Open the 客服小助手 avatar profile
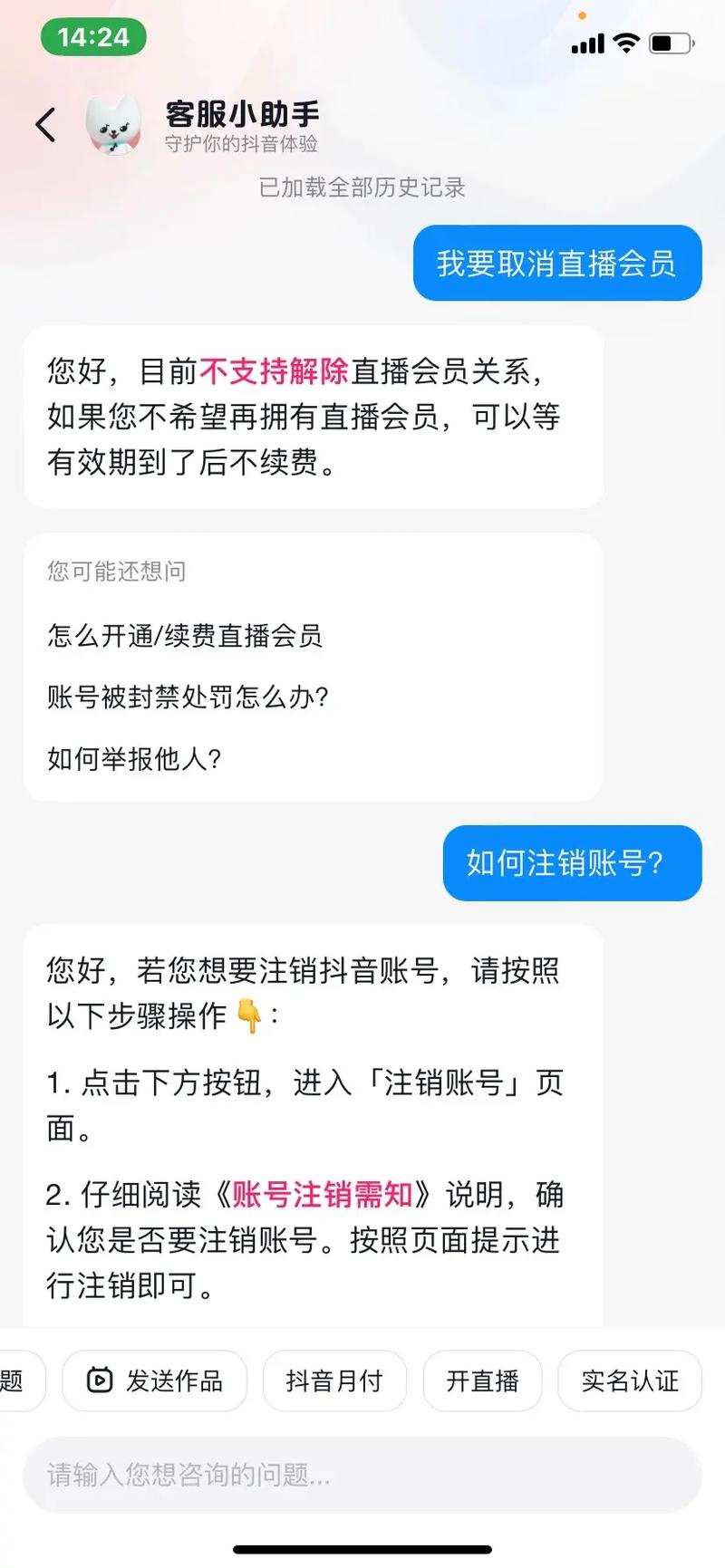Viewport: 725px width, 1568px height. pos(114,127)
